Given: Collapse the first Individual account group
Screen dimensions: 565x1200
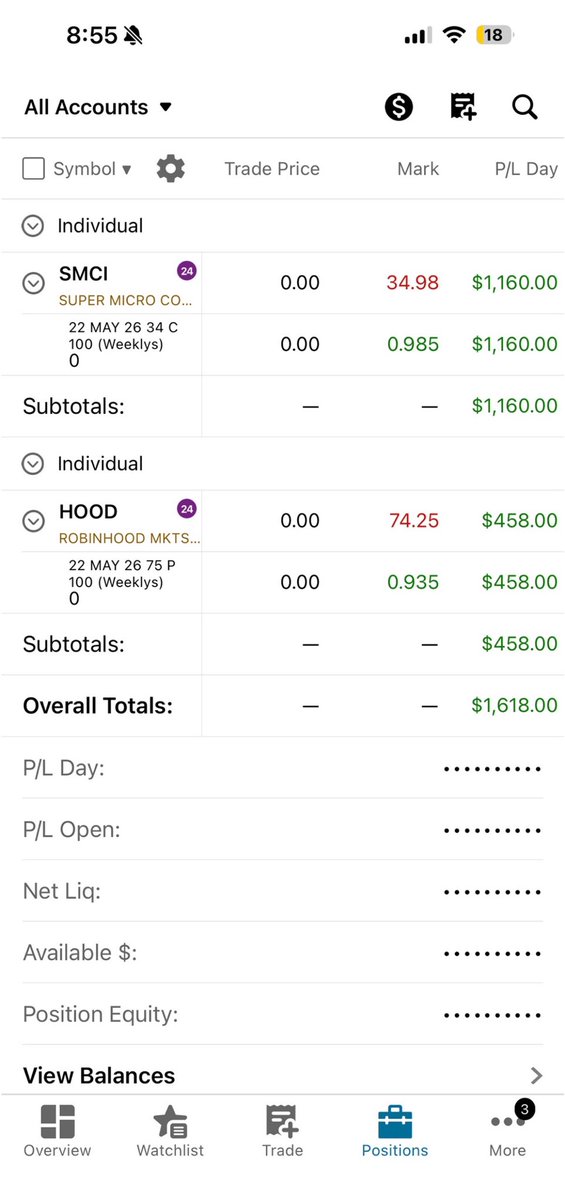Looking at the screenshot, I should click(x=33, y=226).
